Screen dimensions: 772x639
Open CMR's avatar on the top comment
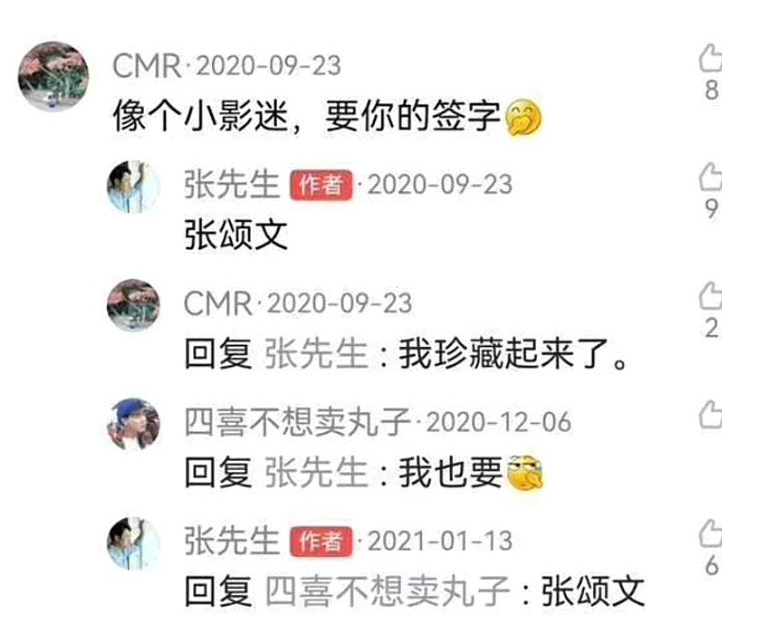(54, 77)
